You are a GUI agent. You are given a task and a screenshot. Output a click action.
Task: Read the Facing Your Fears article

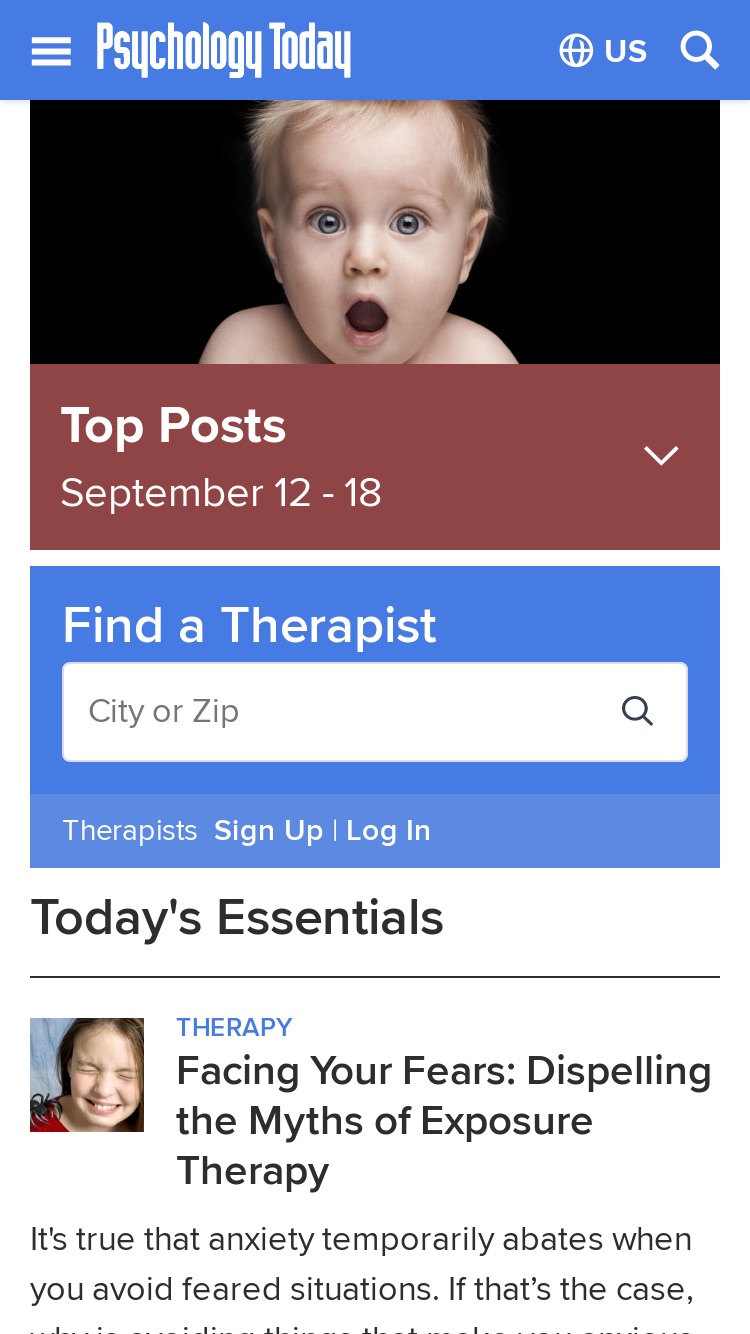point(444,1121)
